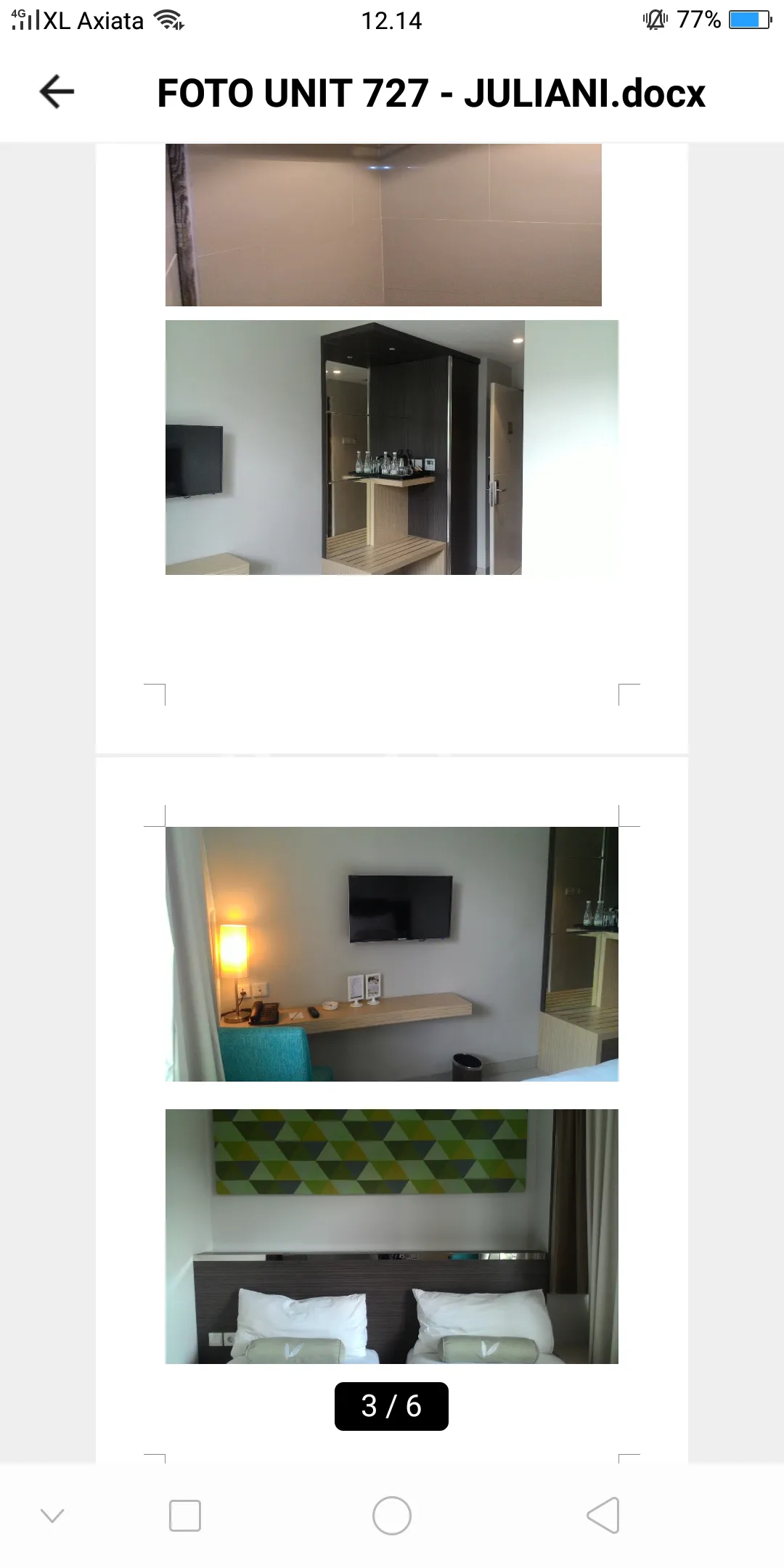
Task: Hide the navigation bar with the down chevron
Action: tap(52, 1516)
